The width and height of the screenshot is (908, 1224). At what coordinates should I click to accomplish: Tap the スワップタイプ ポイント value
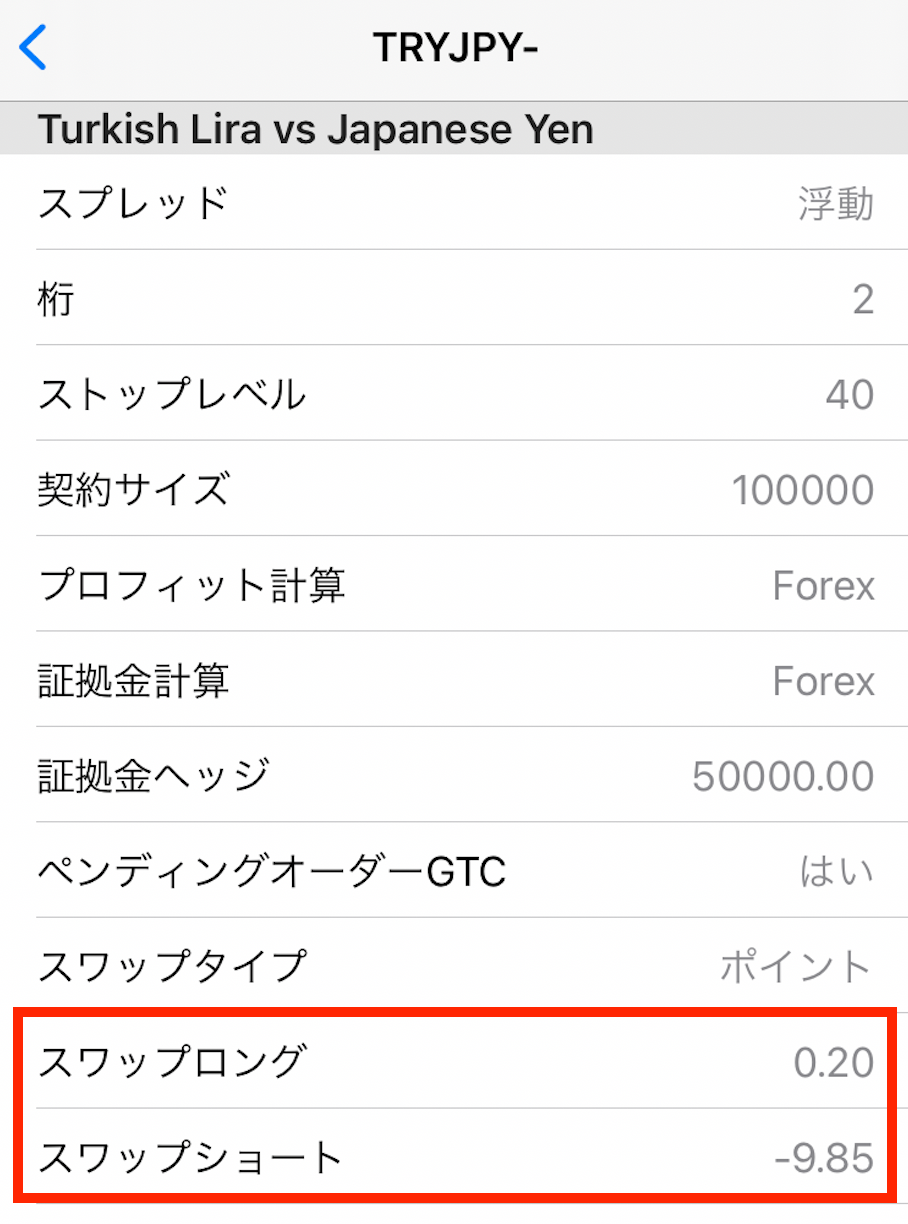pos(795,966)
